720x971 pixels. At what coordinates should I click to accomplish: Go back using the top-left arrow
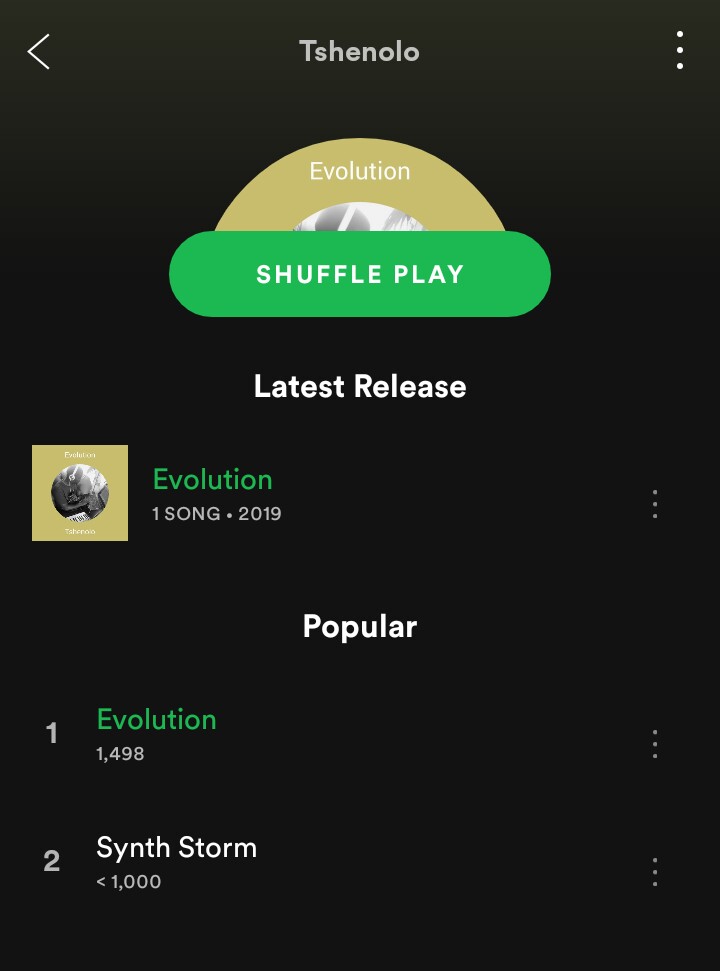click(38, 51)
